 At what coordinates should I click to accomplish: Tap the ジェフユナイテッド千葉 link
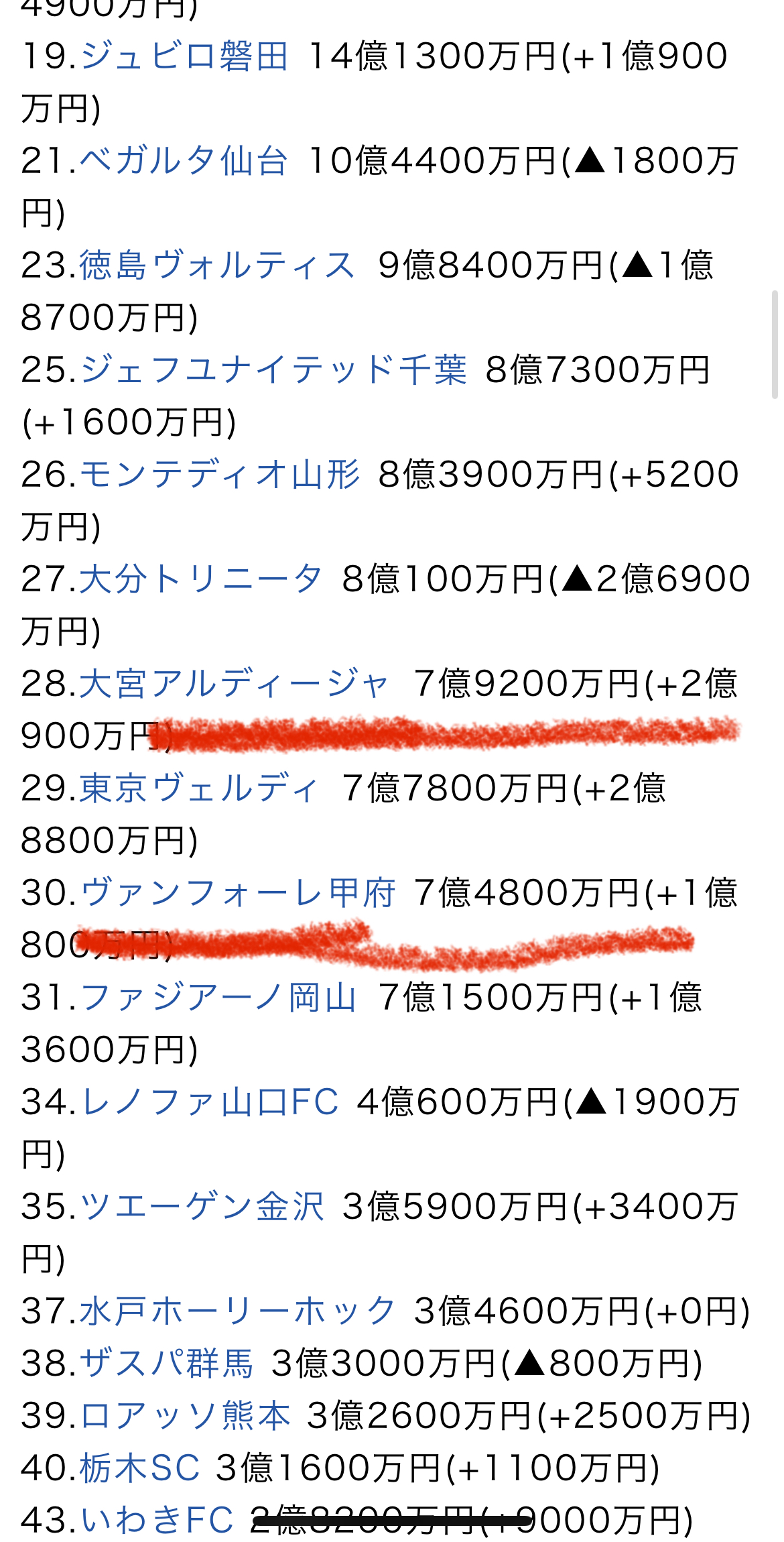tap(273, 370)
